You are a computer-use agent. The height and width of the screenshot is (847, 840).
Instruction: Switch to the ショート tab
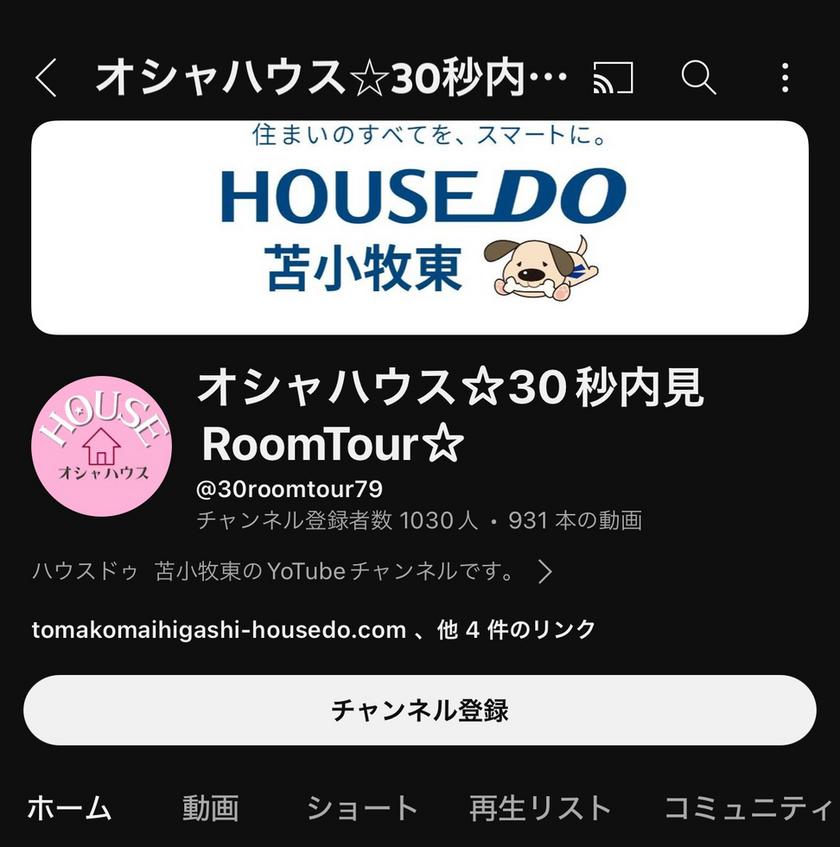point(362,808)
